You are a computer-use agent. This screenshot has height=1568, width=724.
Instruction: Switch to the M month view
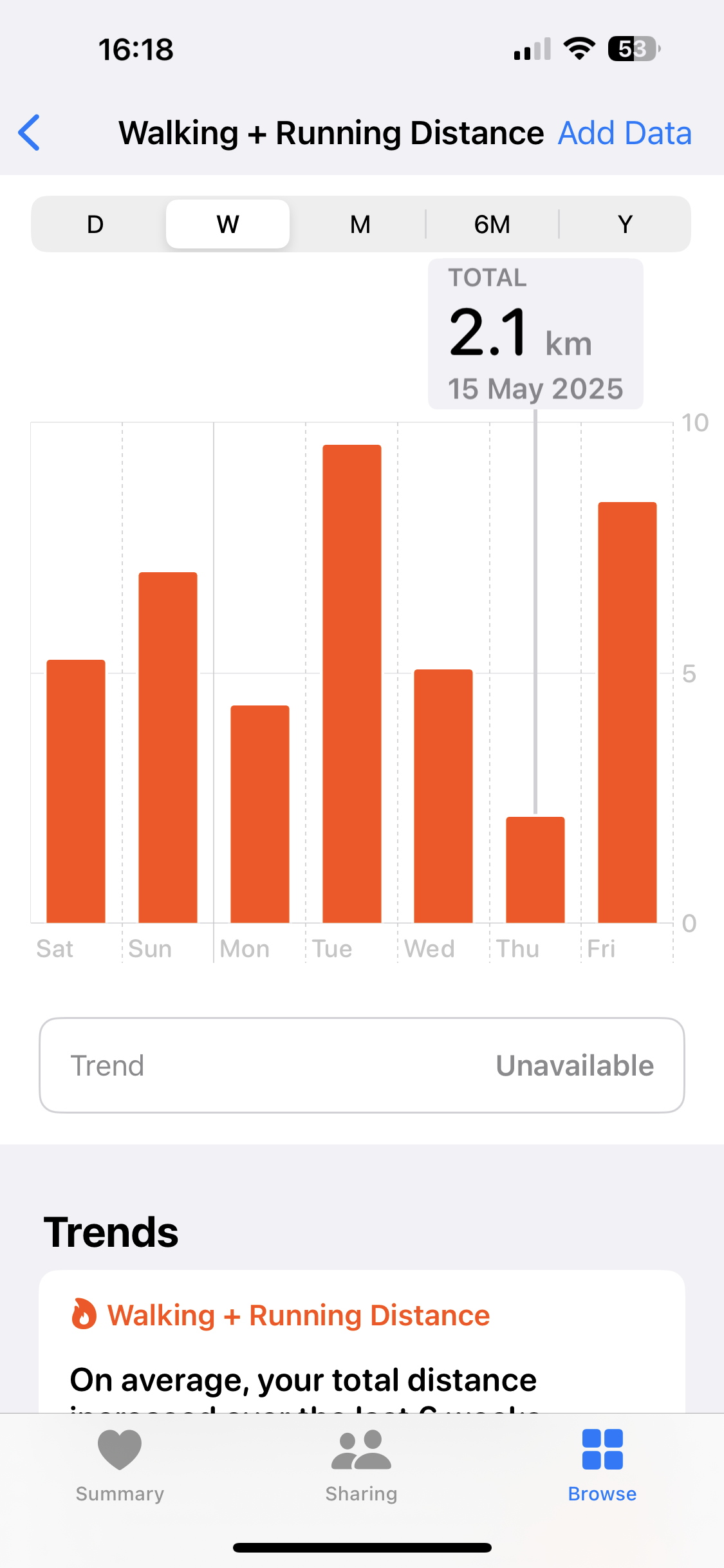[360, 225]
